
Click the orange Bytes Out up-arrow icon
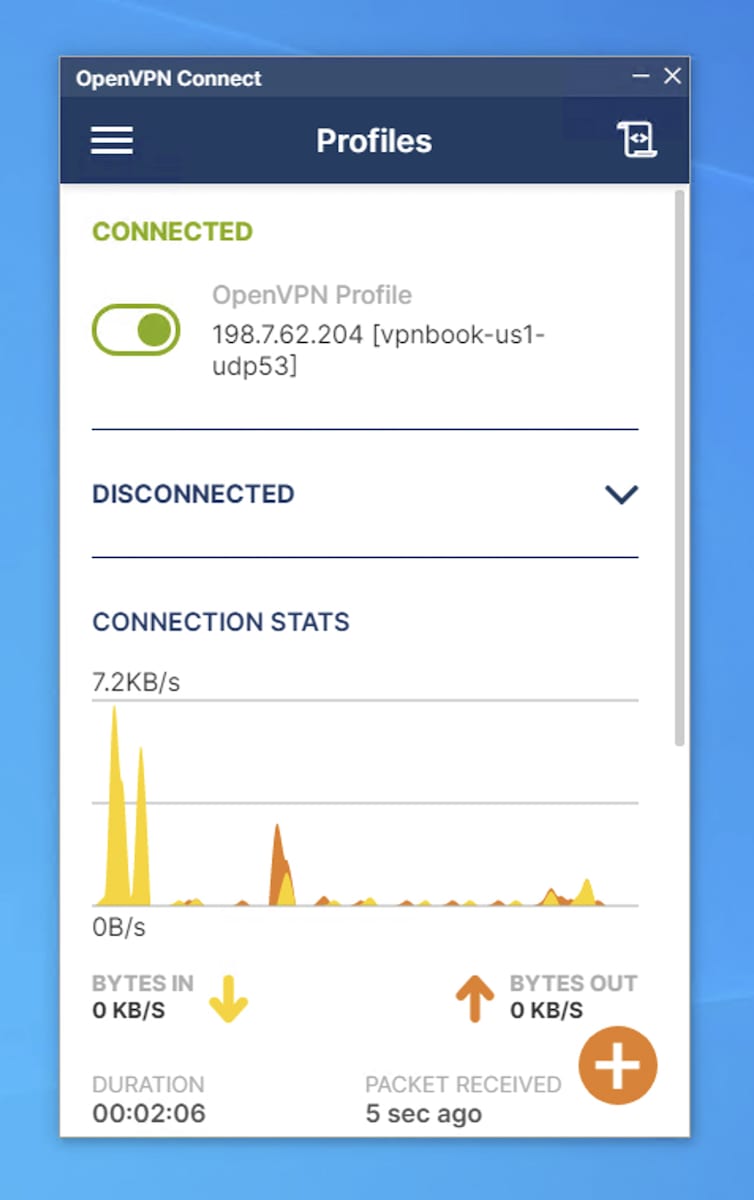click(474, 998)
